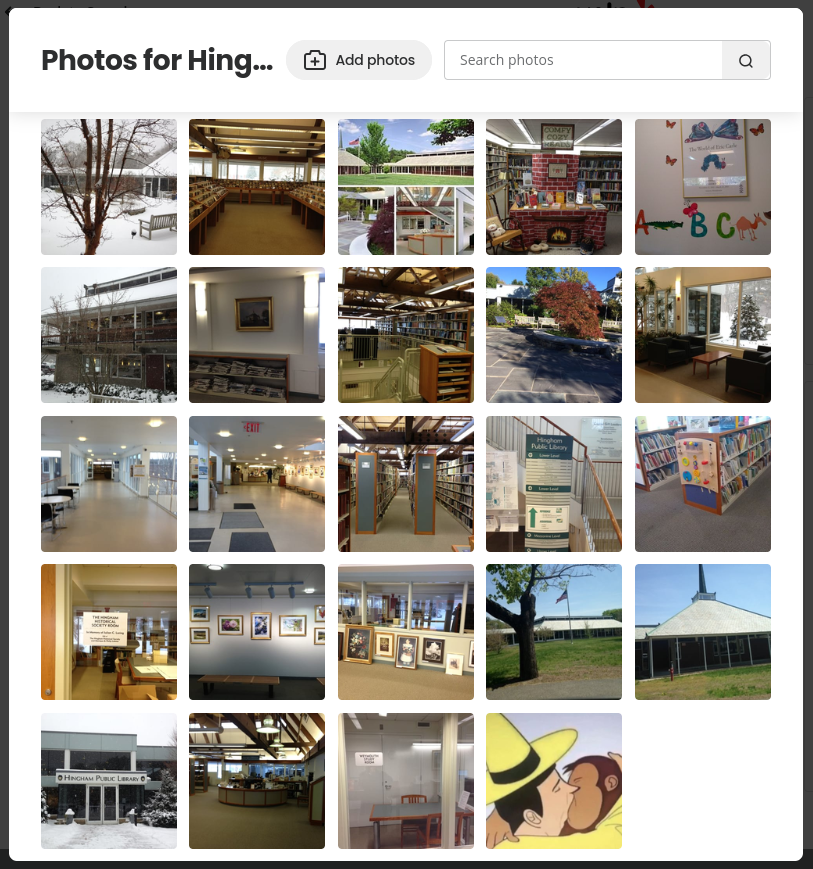Open the snowy tree and bench photo

109,187
